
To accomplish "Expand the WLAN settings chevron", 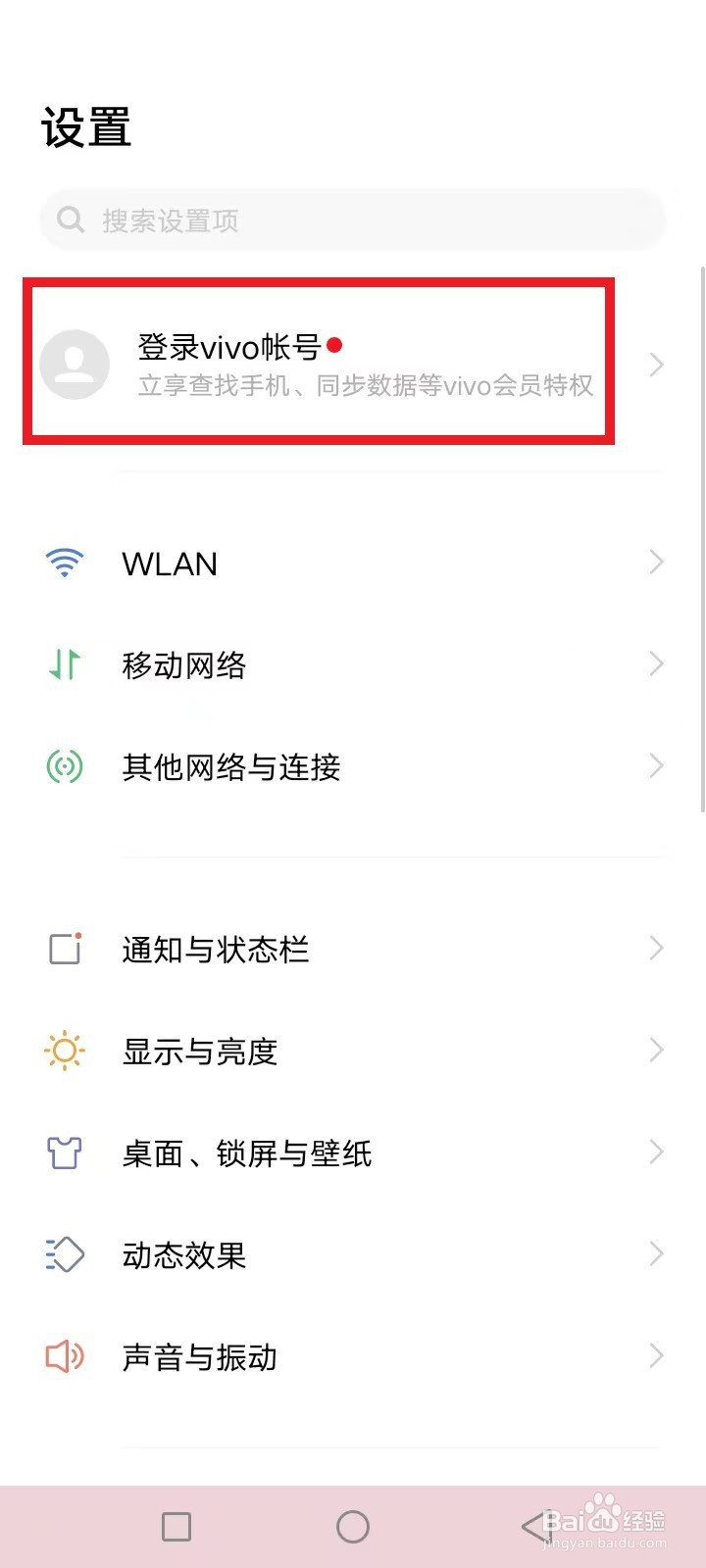I will pyautogui.click(x=655, y=562).
